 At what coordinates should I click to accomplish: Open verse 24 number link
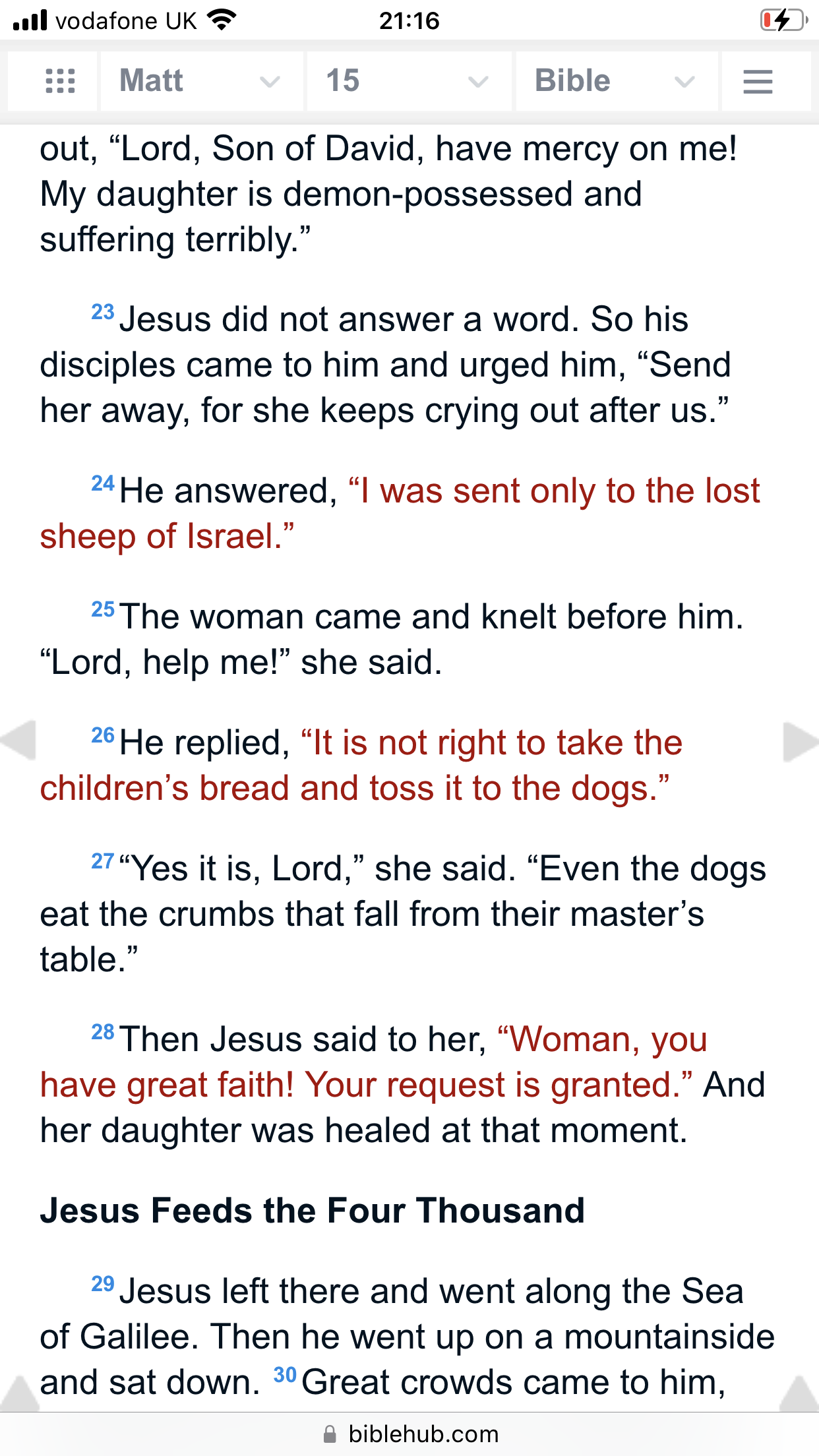click(x=103, y=483)
